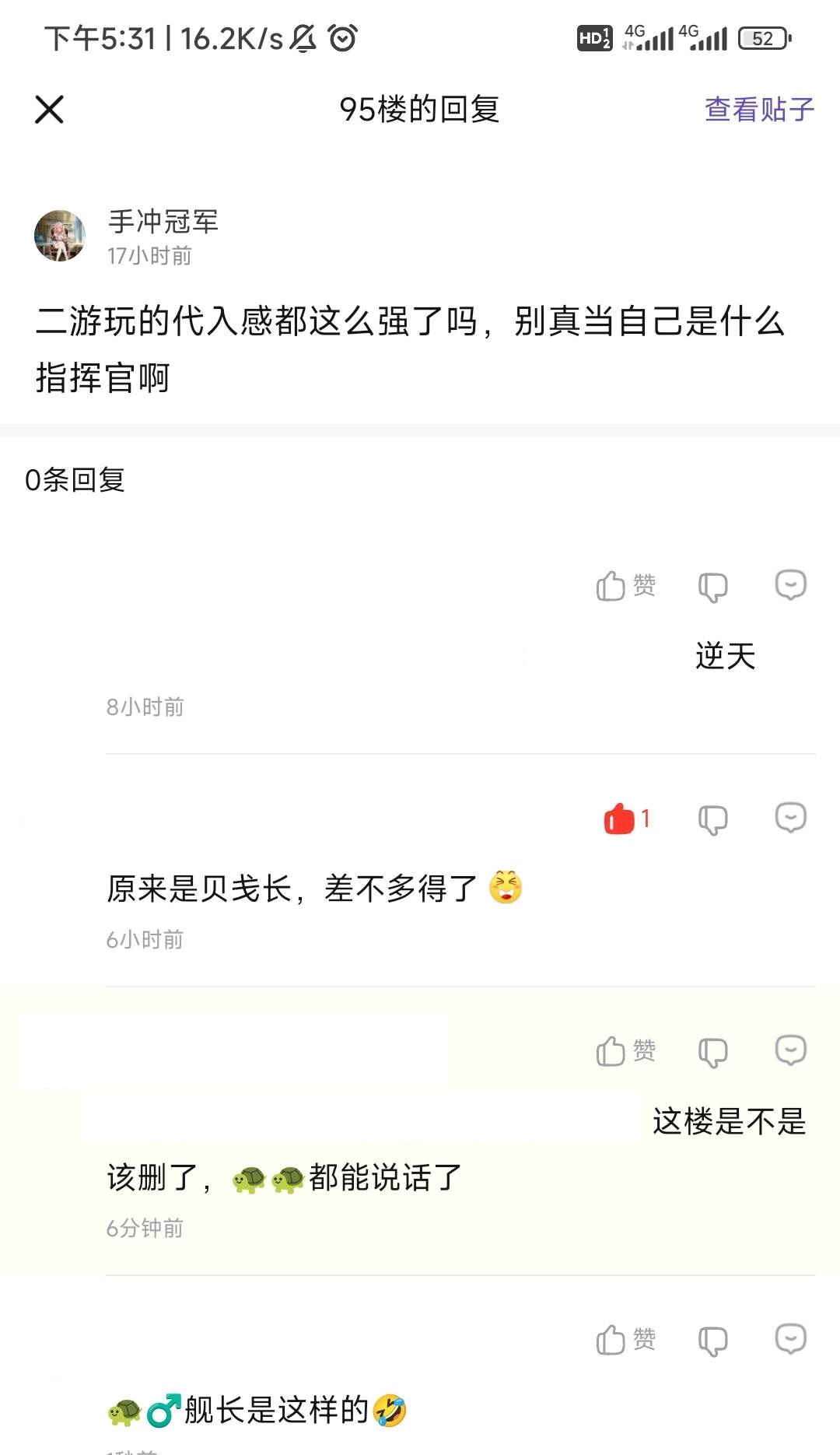This screenshot has height=1455, width=840.
Task: Reply to the 舰长是这样的 comment
Action: click(790, 1339)
